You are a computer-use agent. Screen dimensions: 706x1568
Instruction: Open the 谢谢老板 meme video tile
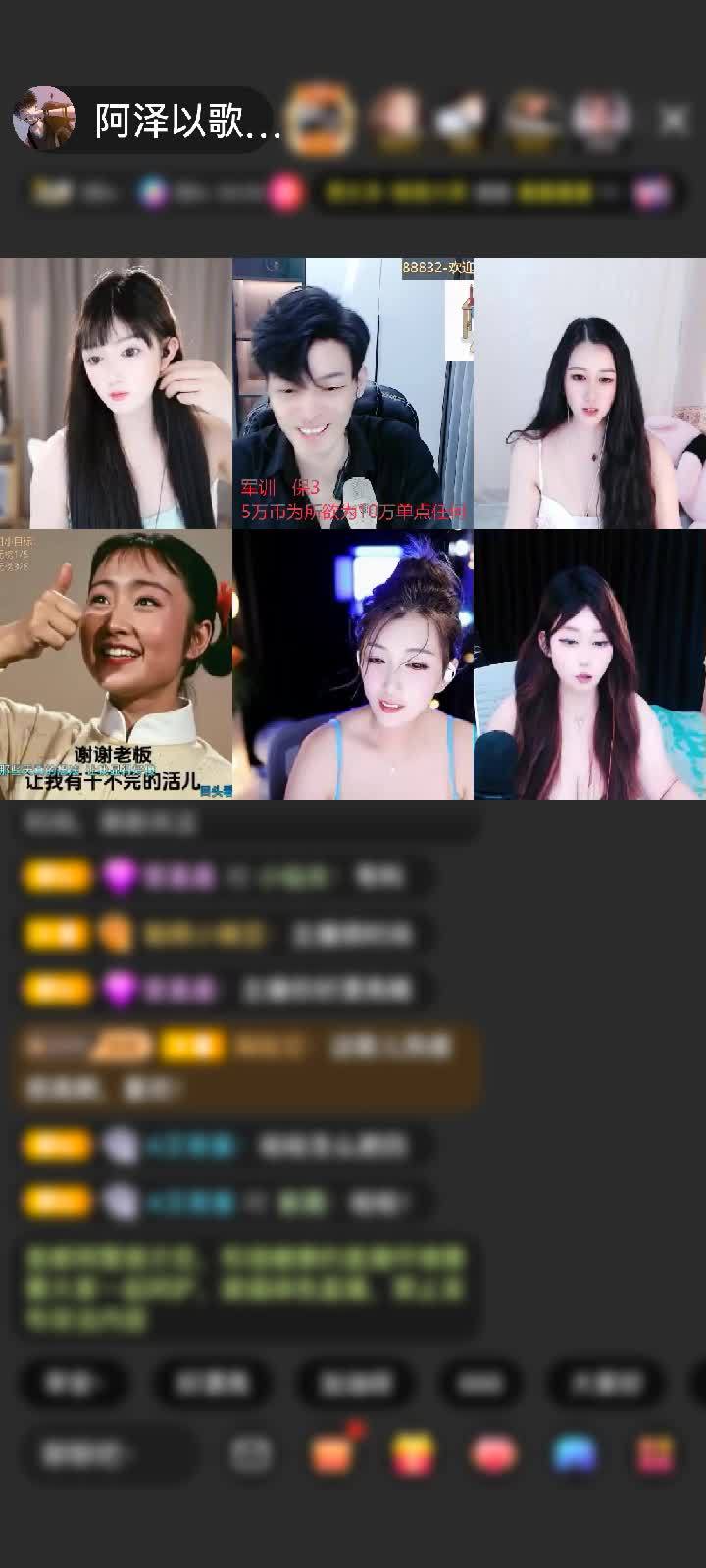click(x=116, y=664)
